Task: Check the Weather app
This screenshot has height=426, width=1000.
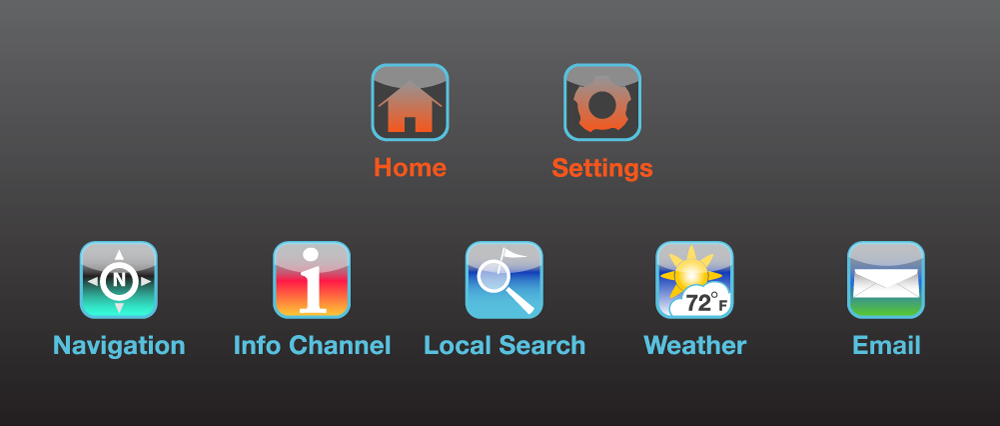Action: [695, 280]
